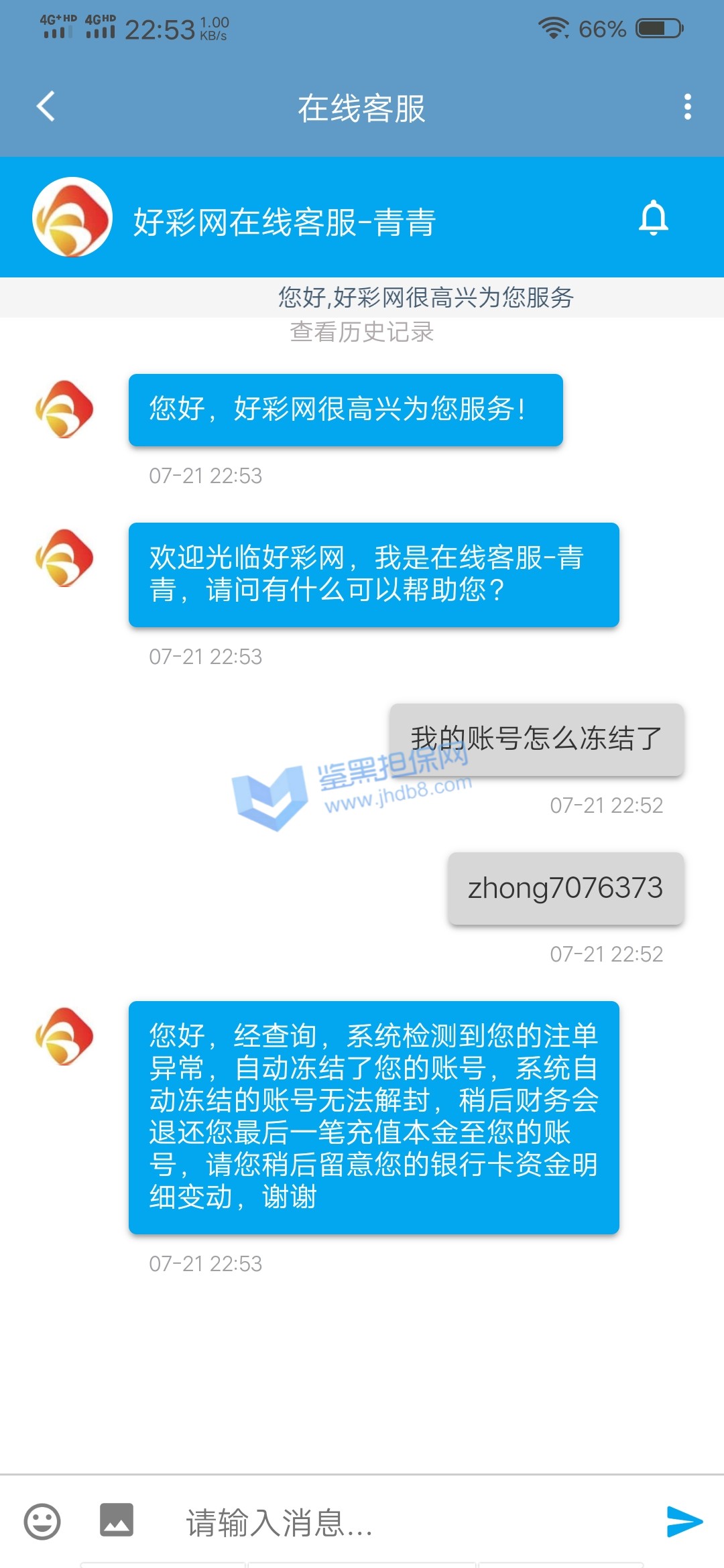Open the three-dot overflow menu
This screenshot has width=724, height=1568.
[x=687, y=107]
